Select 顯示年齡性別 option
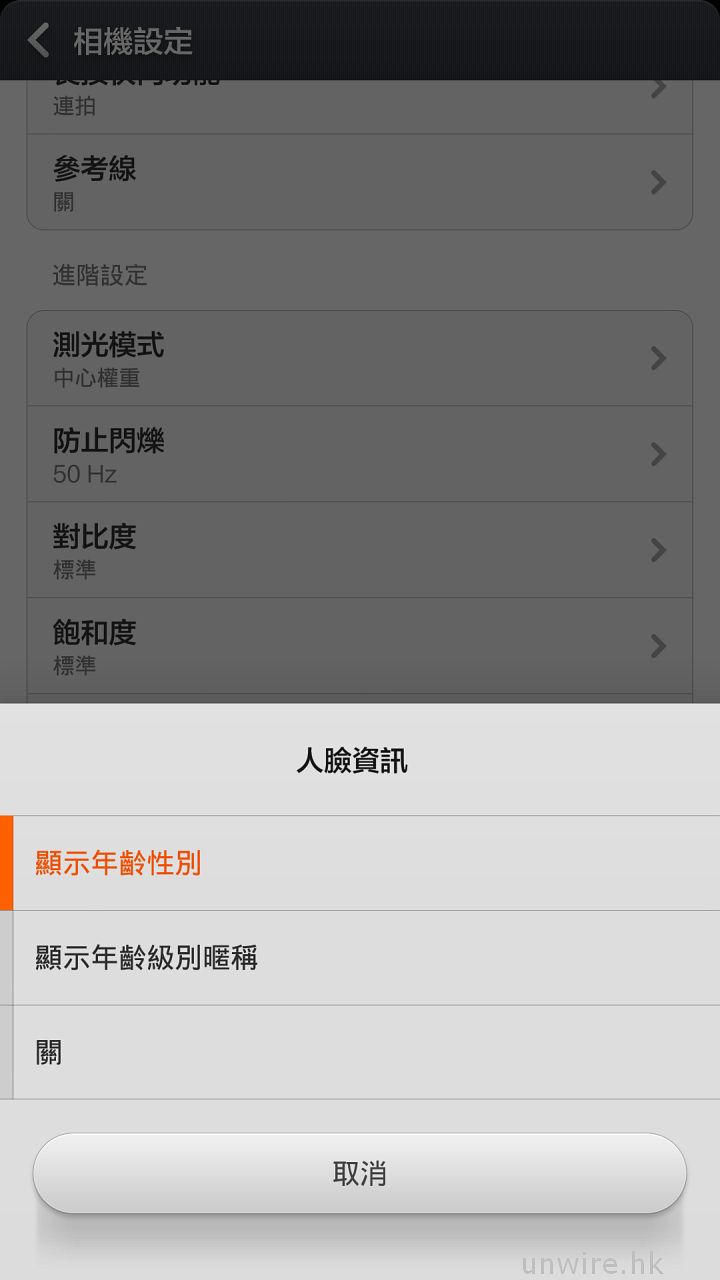 coord(360,863)
